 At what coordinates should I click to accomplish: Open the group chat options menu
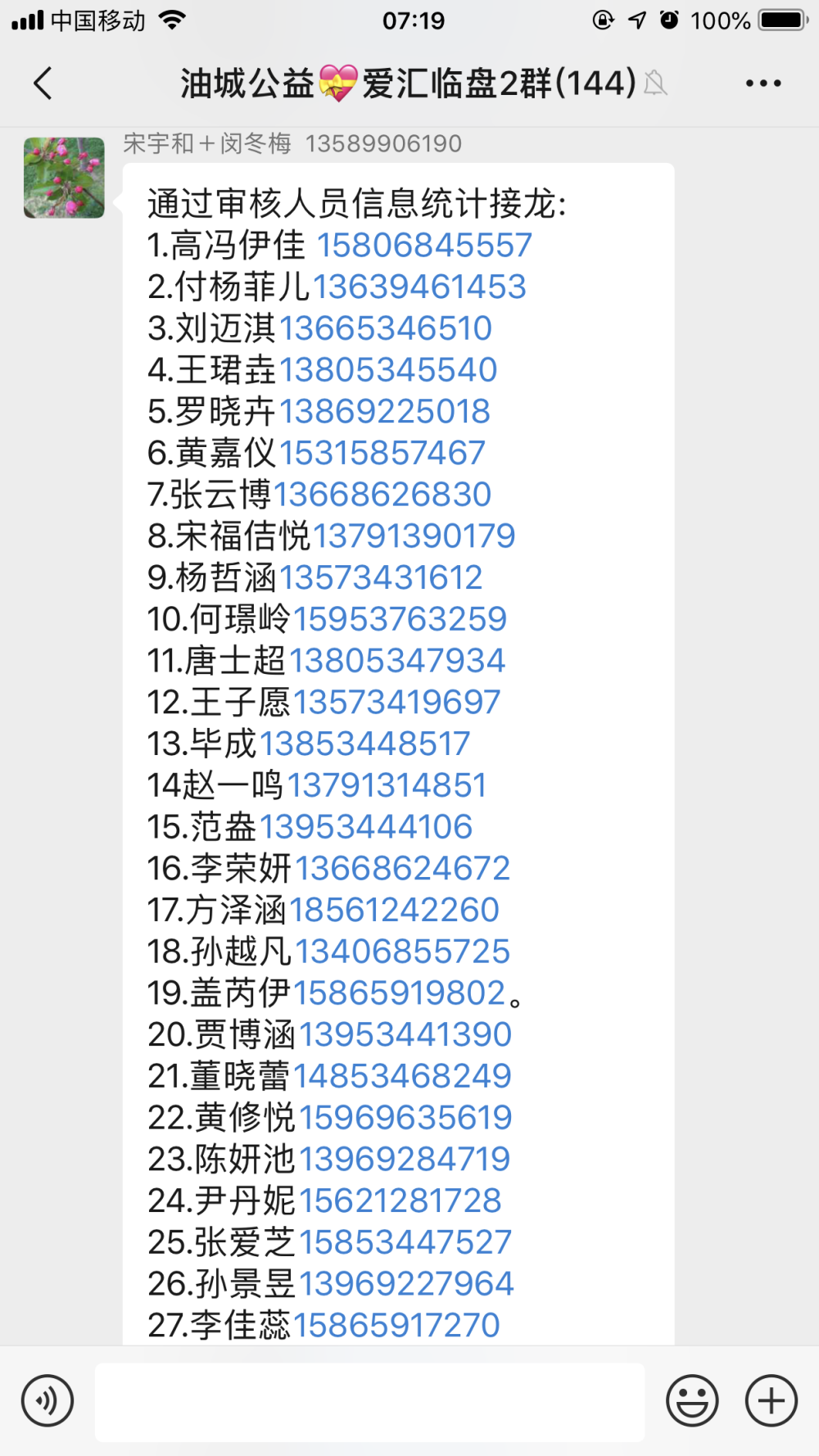click(763, 84)
